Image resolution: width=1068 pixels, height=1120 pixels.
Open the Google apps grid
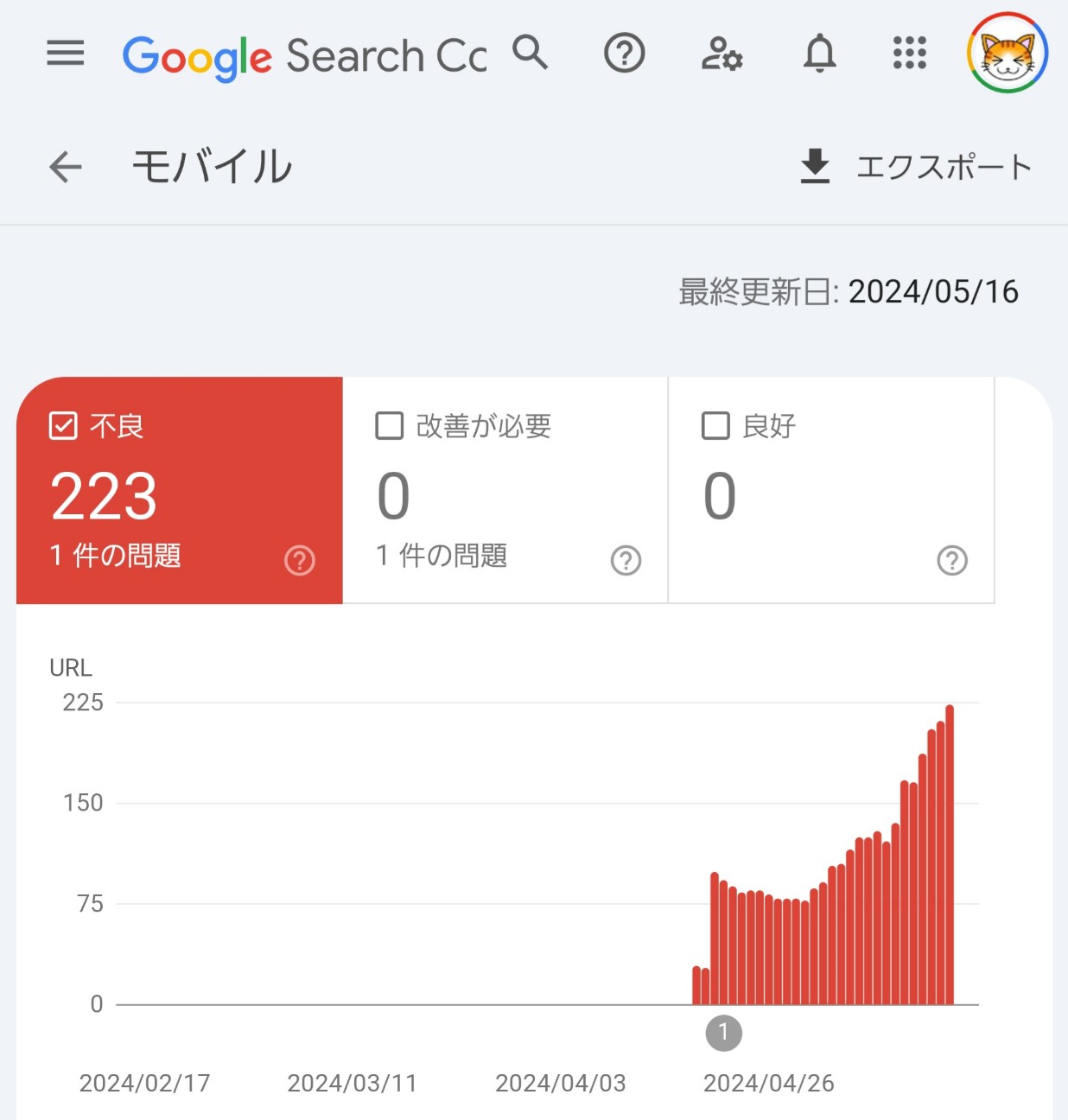click(909, 54)
